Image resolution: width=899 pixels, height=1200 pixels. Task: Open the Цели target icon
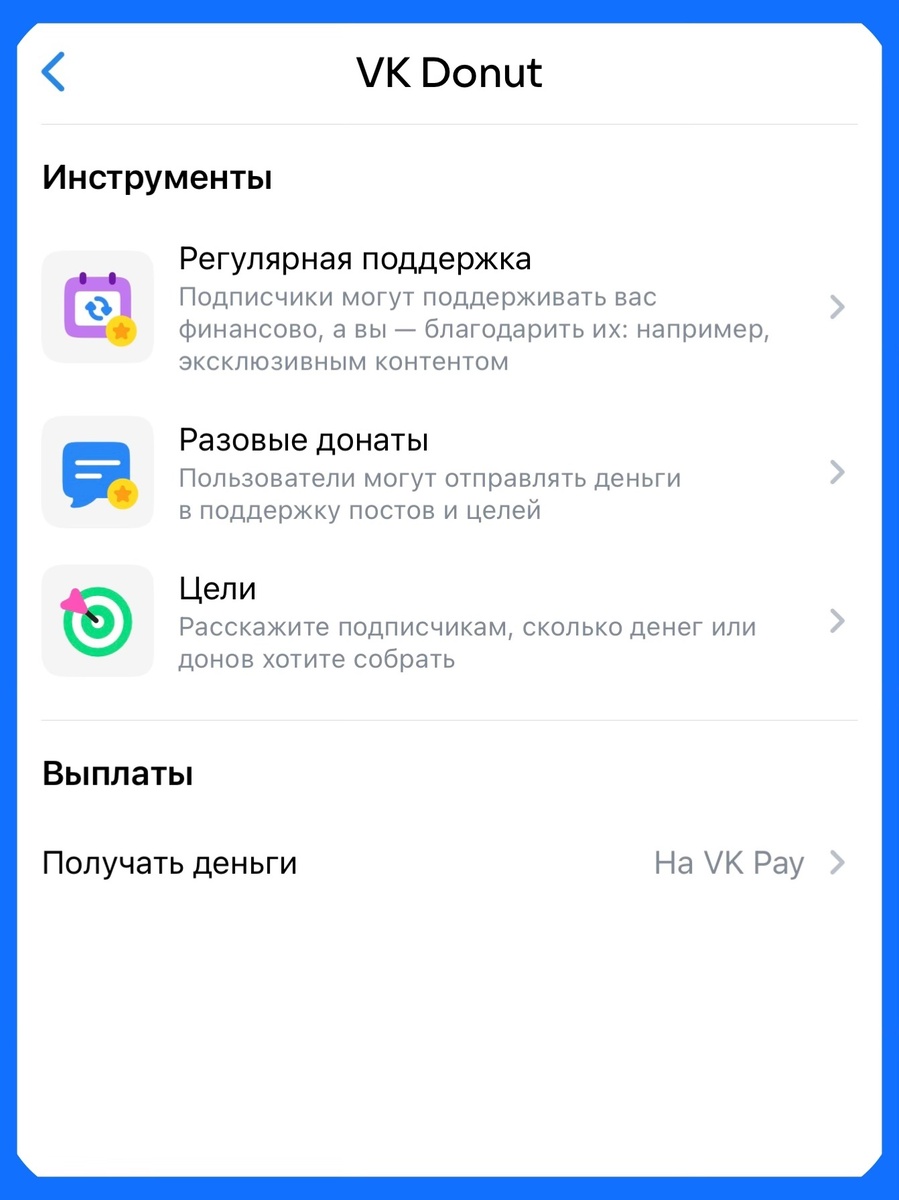97,620
